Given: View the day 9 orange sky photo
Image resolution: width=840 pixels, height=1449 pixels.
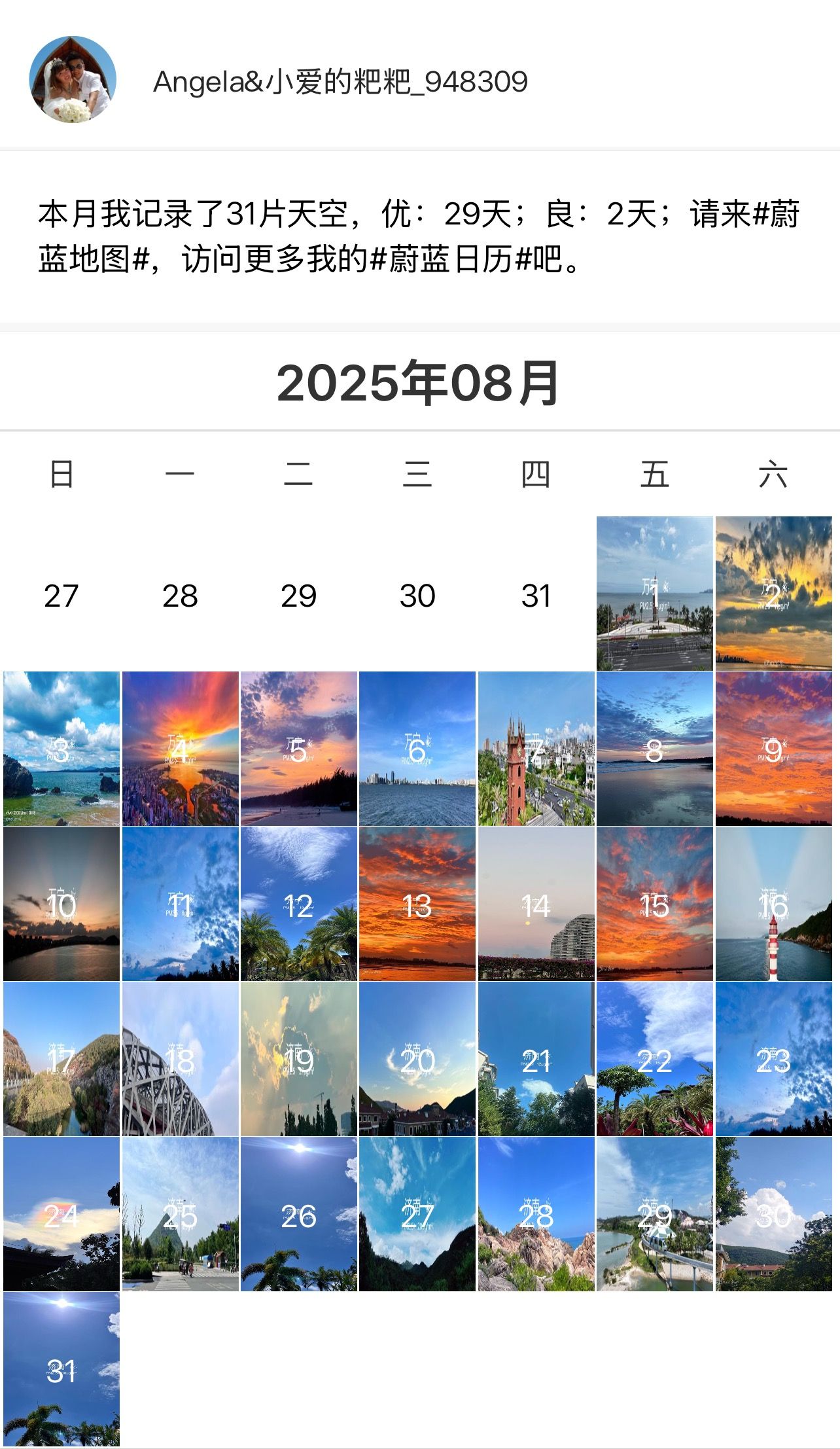Looking at the screenshot, I should pyautogui.click(x=773, y=748).
